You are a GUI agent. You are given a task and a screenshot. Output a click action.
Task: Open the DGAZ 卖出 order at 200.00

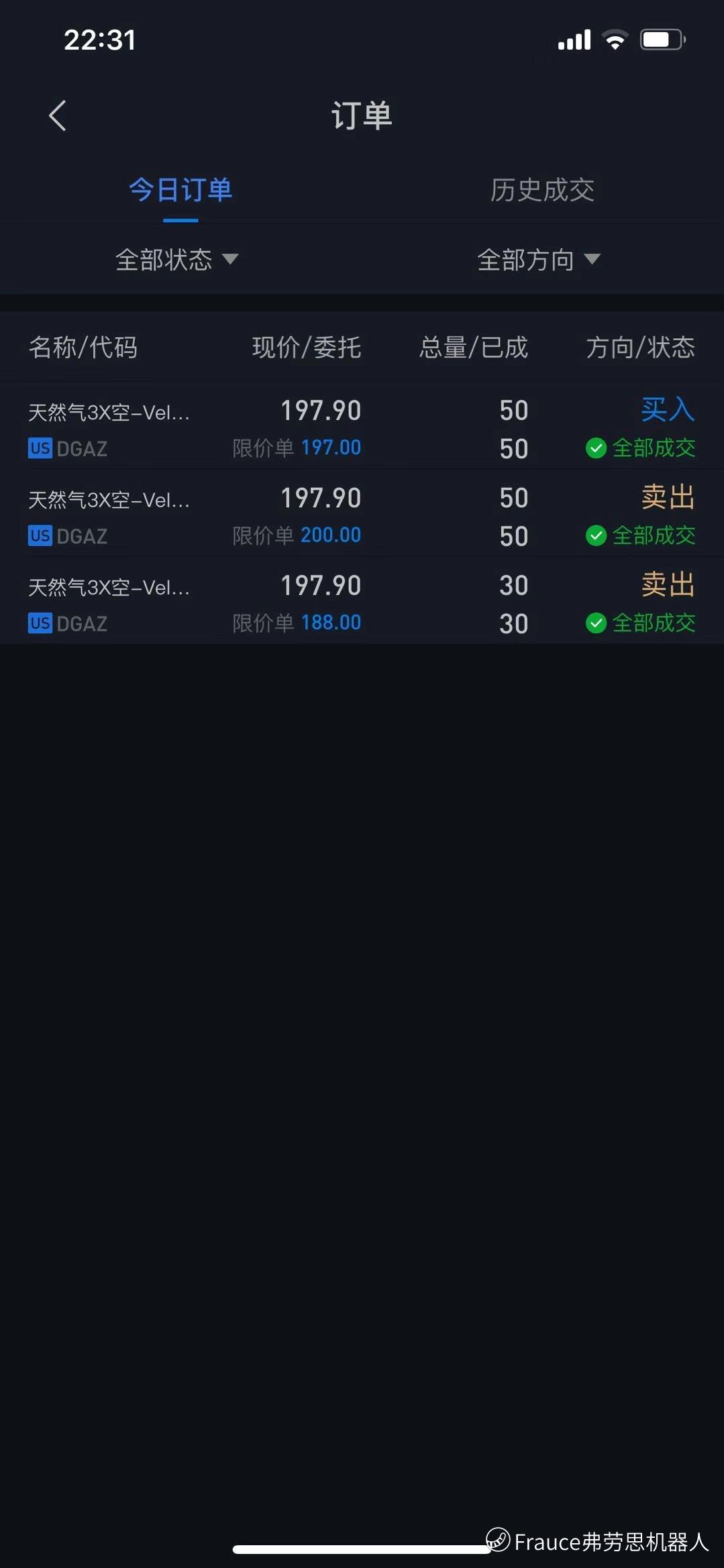click(362, 516)
